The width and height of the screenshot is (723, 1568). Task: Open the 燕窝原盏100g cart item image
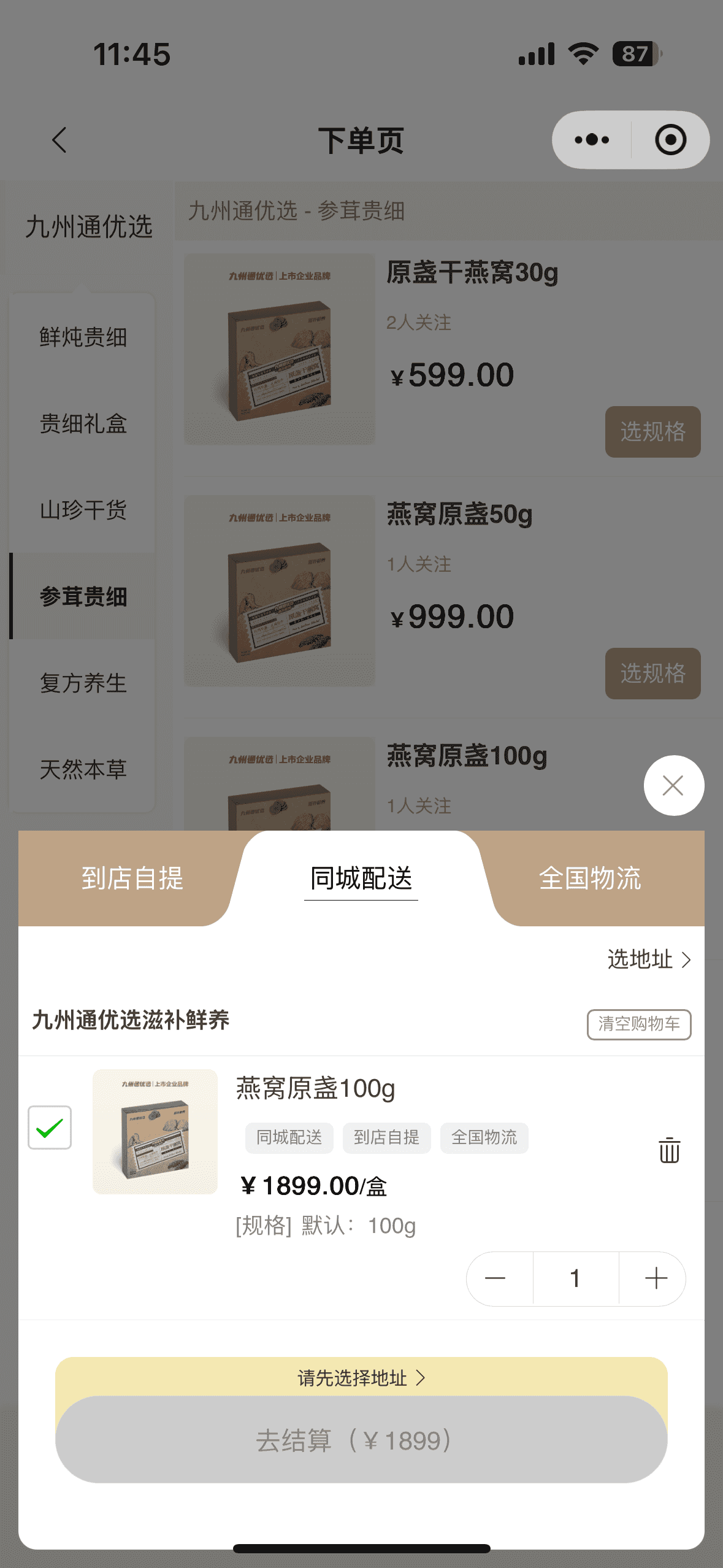(155, 1131)
